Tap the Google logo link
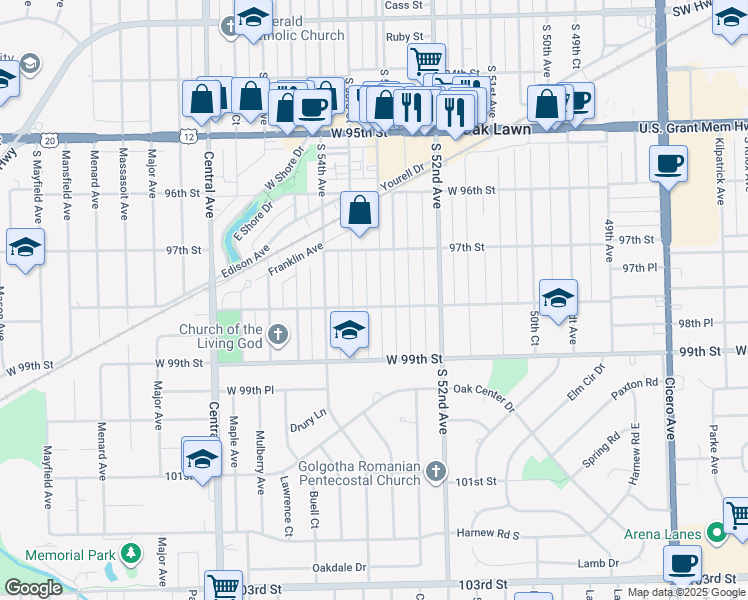This screenshot has height=600, width=748. (x=33, y=588)
